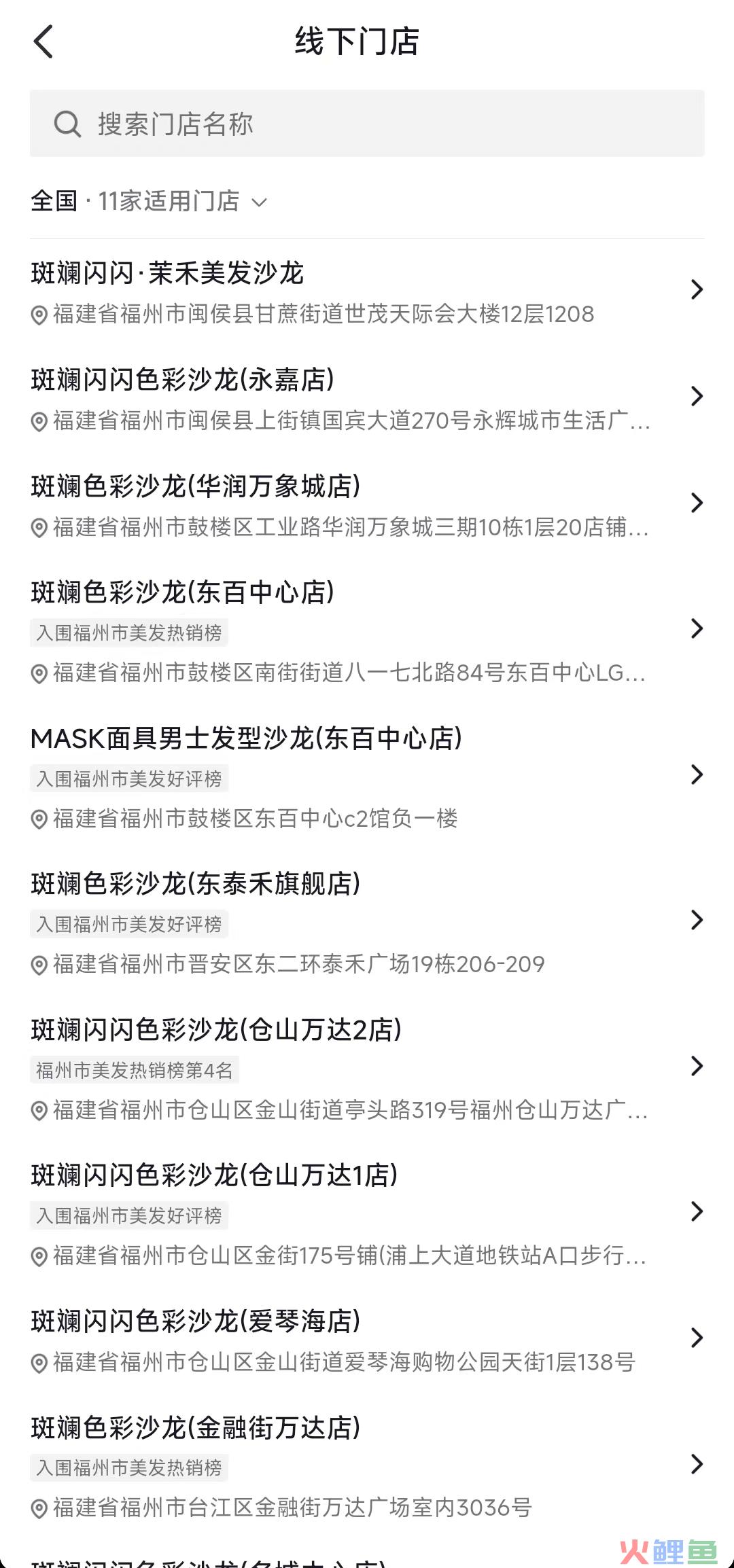Expand details for 斑斓闪闪·茉禾美发沙龙 via chevron
The width and height of the screenshot is (734, 1568).
tap(697, 290)
